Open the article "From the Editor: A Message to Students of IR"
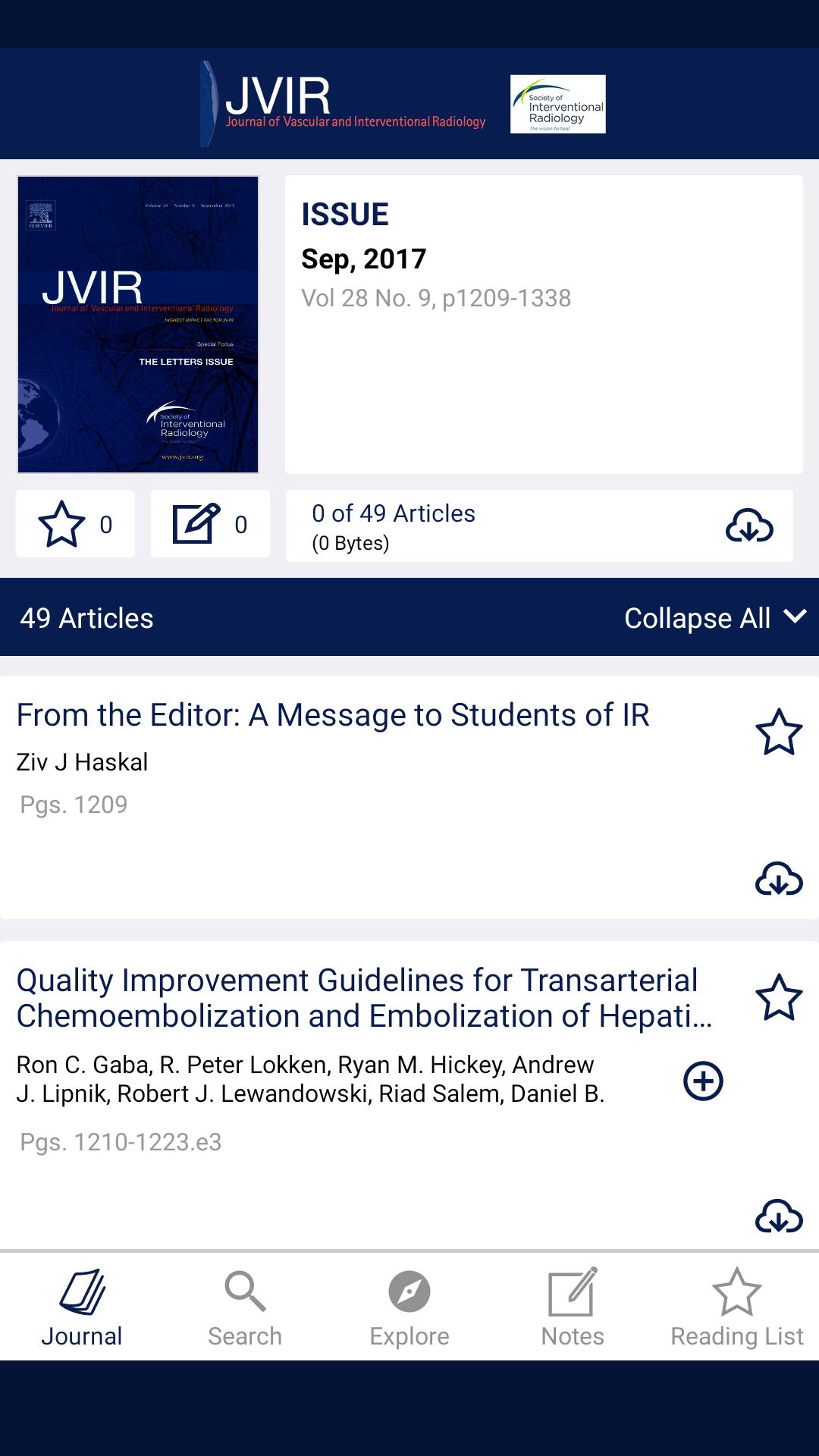The width and height of the screenshot is (819, 1456). tap(333, 715)
